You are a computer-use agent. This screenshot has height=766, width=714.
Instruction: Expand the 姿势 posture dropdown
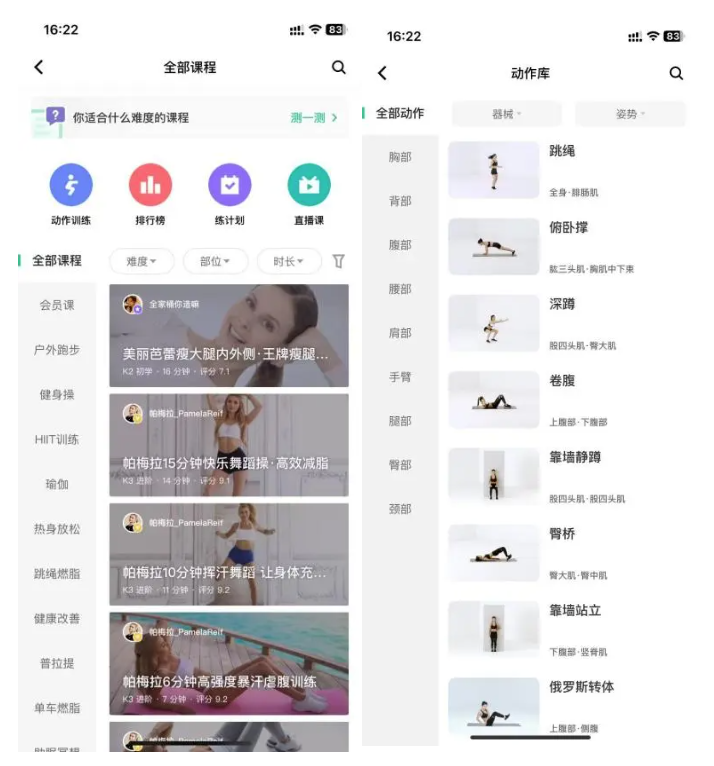click(630, 114)
